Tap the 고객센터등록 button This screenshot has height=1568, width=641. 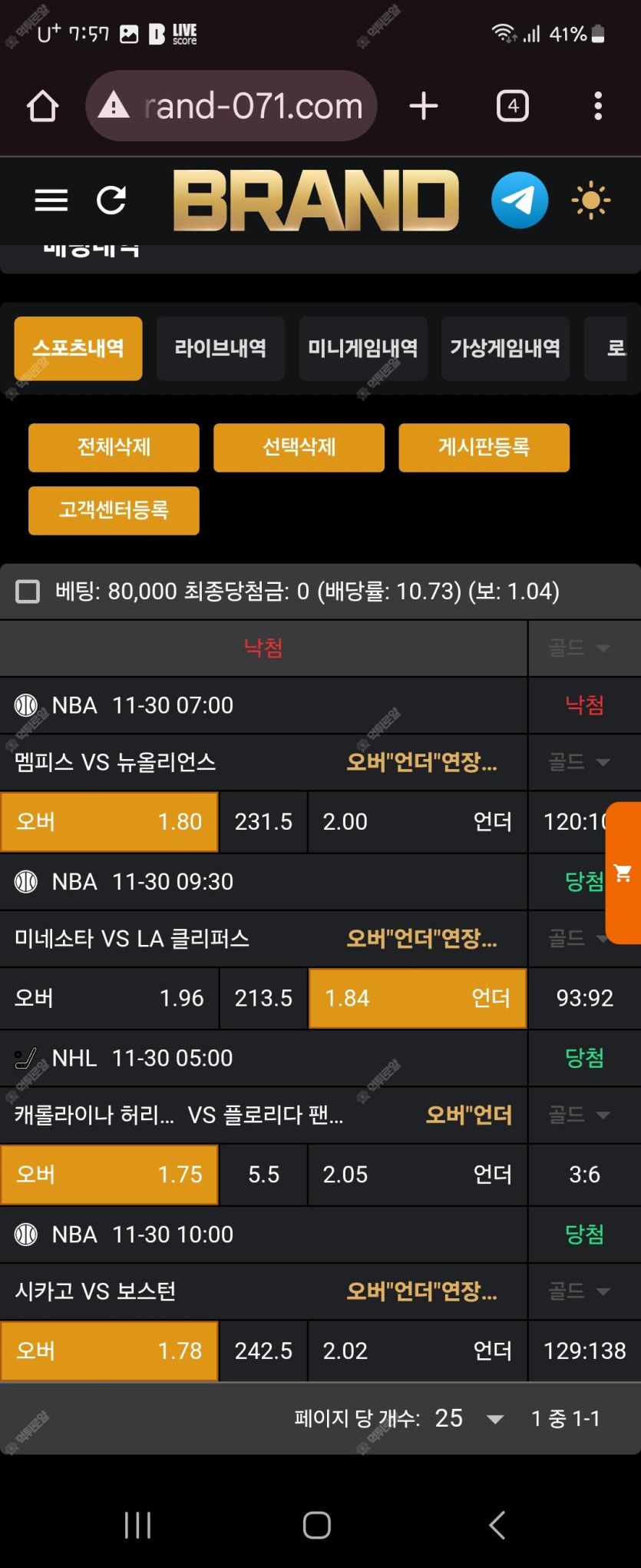(114, 510)
